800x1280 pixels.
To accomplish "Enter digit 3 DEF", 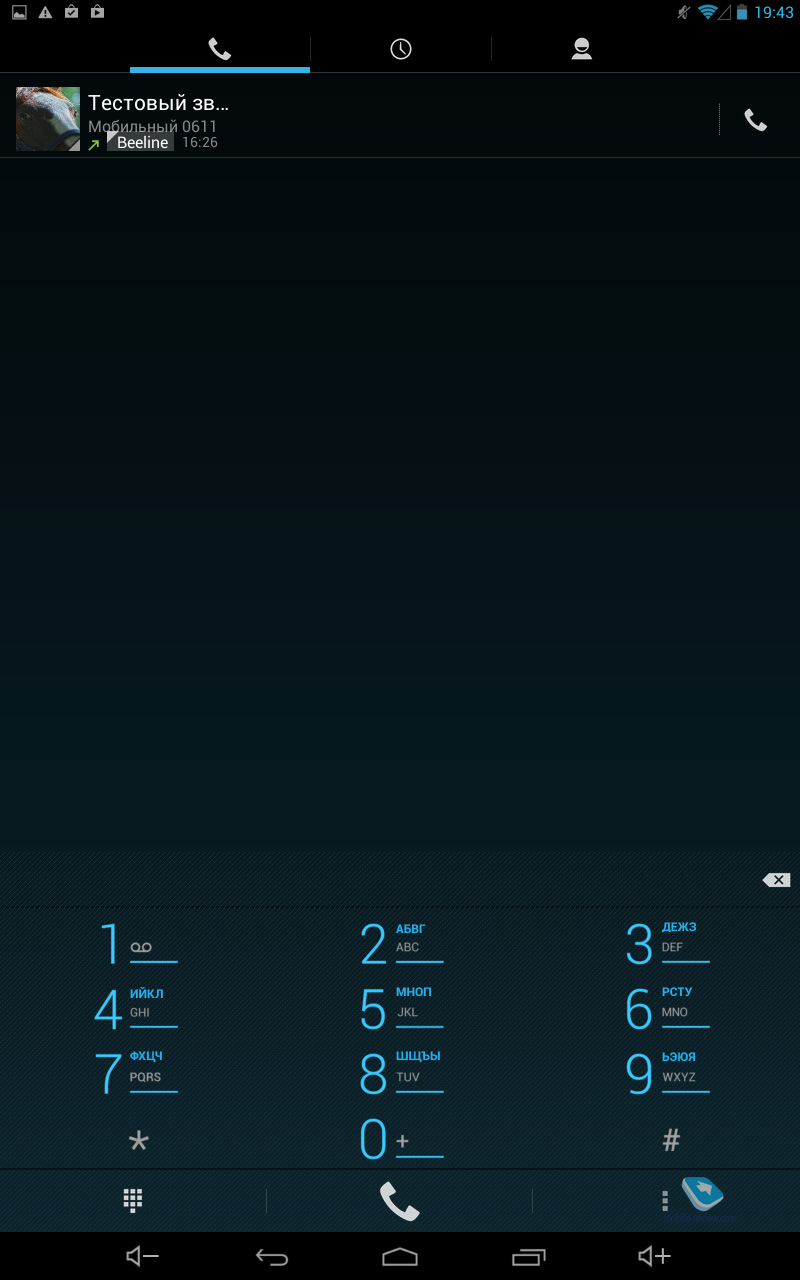I will point(667,945).
